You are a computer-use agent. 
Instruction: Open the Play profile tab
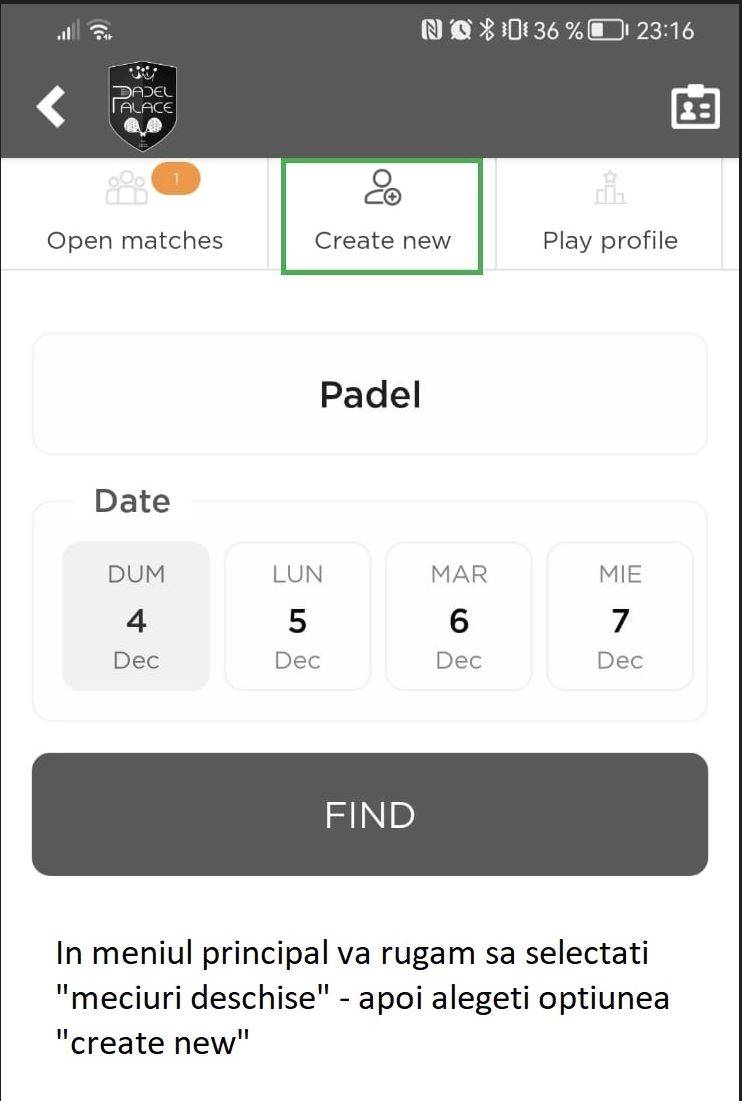[609, 214]
